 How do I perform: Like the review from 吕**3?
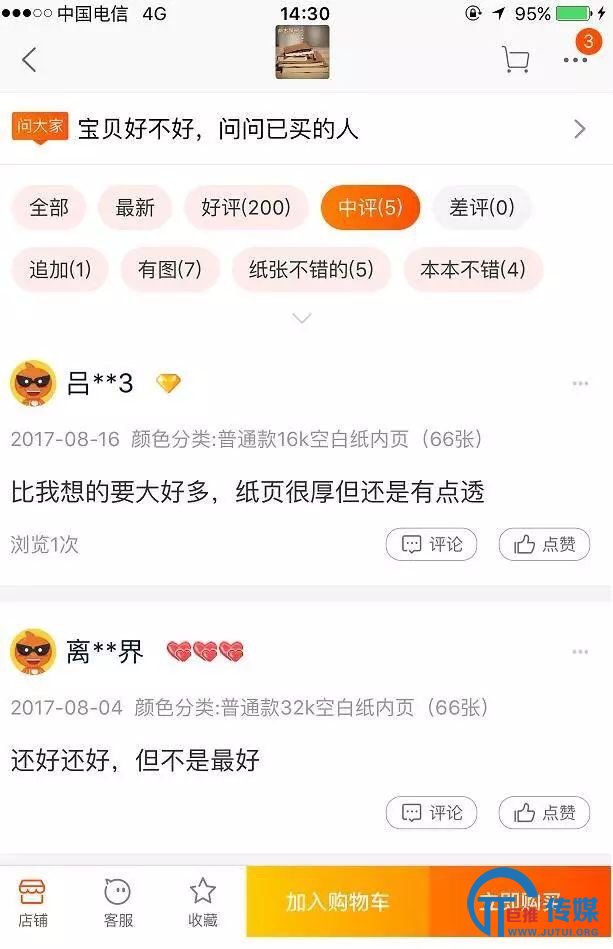tap(544, 544)
